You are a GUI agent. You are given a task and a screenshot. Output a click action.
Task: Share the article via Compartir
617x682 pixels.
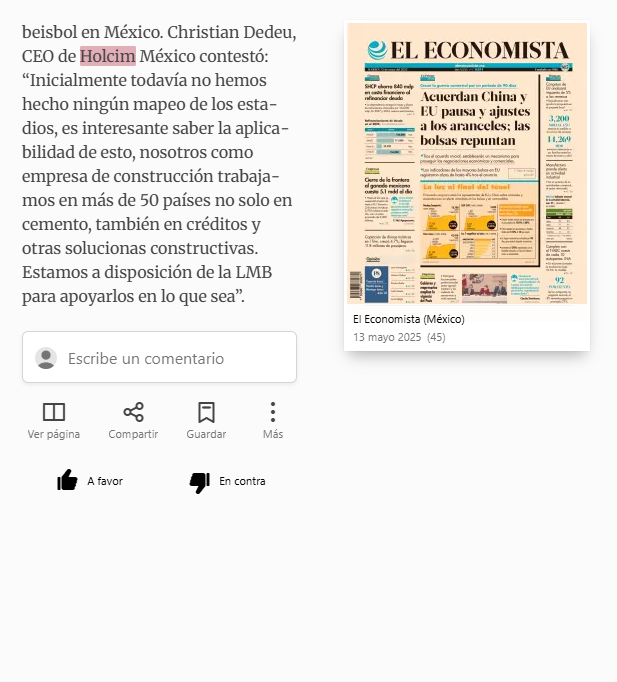coord(133,421)
